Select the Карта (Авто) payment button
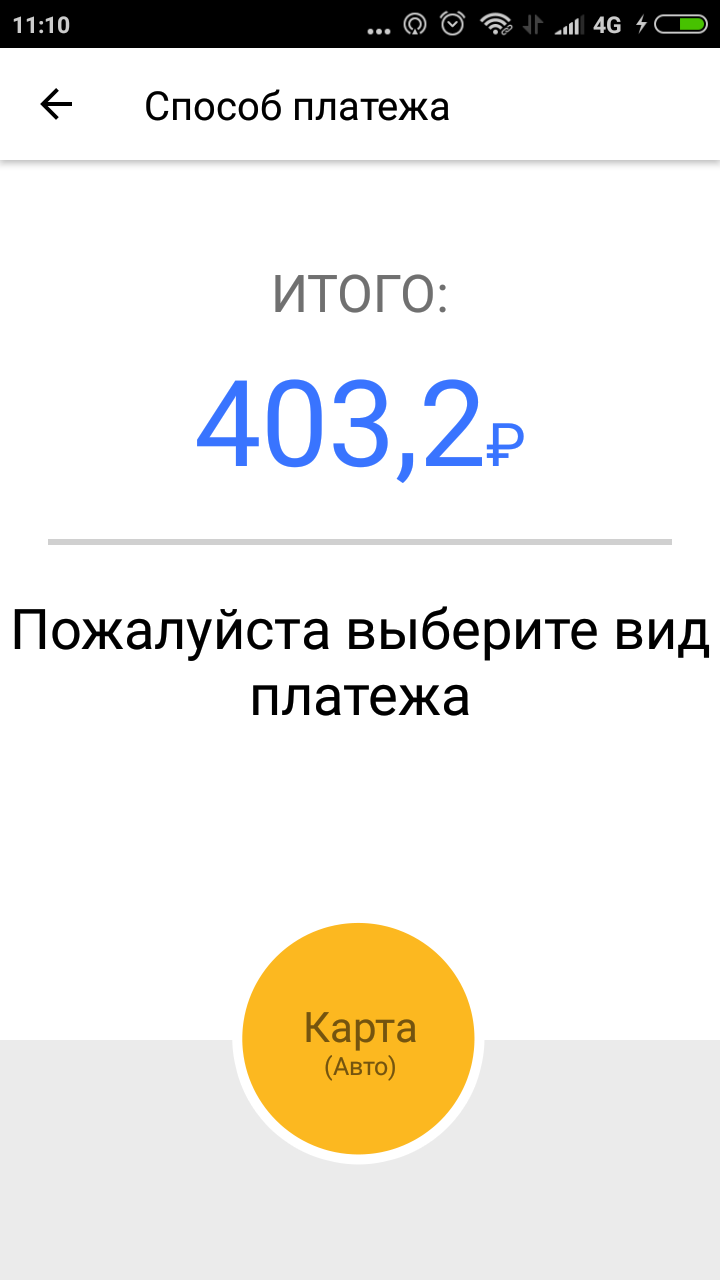This screenshot has width=720, height=1280. [x=358, y=1038]
